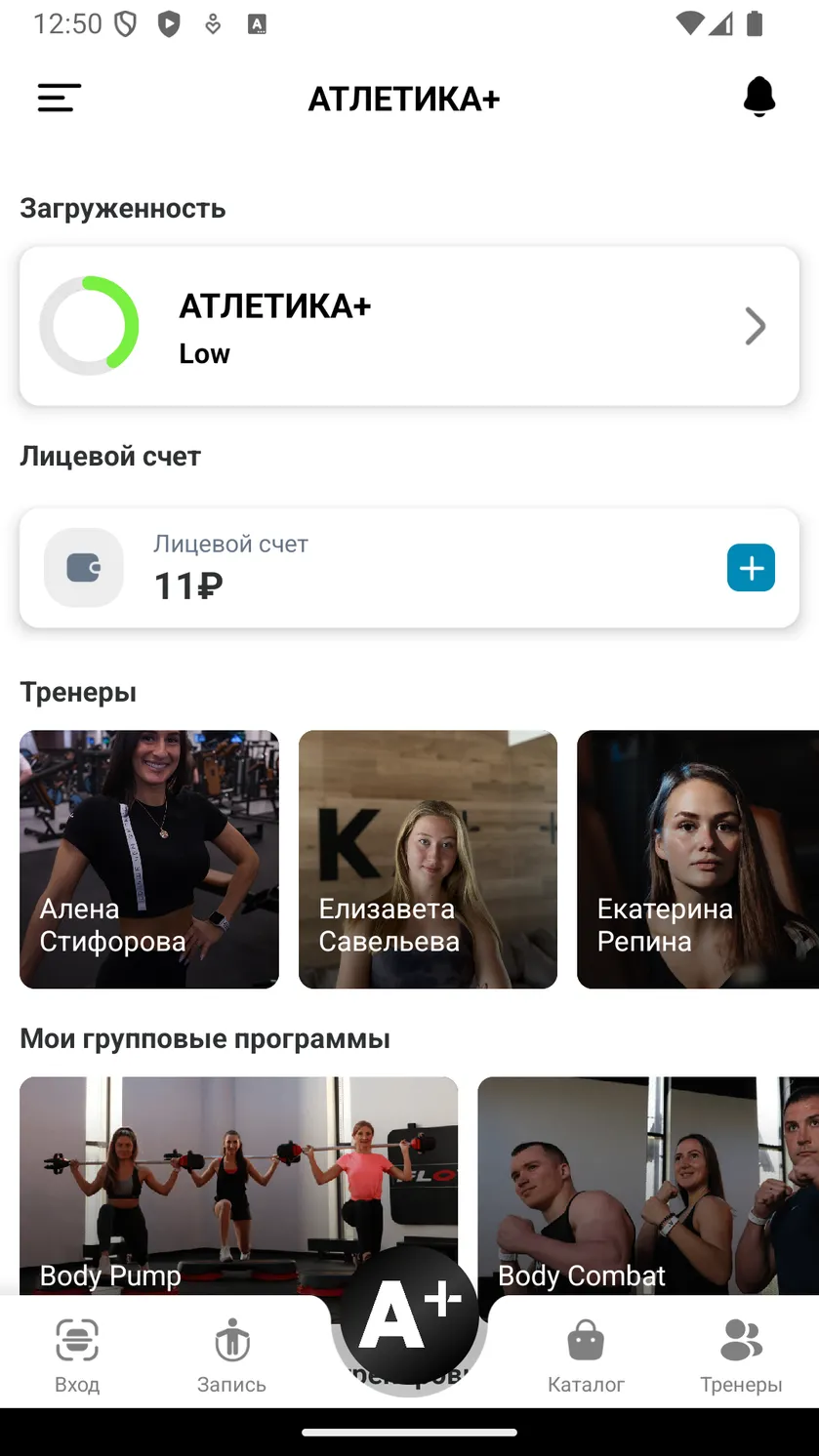Switch to the Каталог tab
This screenshot has height=1456, width=819.
[586, 1355]
